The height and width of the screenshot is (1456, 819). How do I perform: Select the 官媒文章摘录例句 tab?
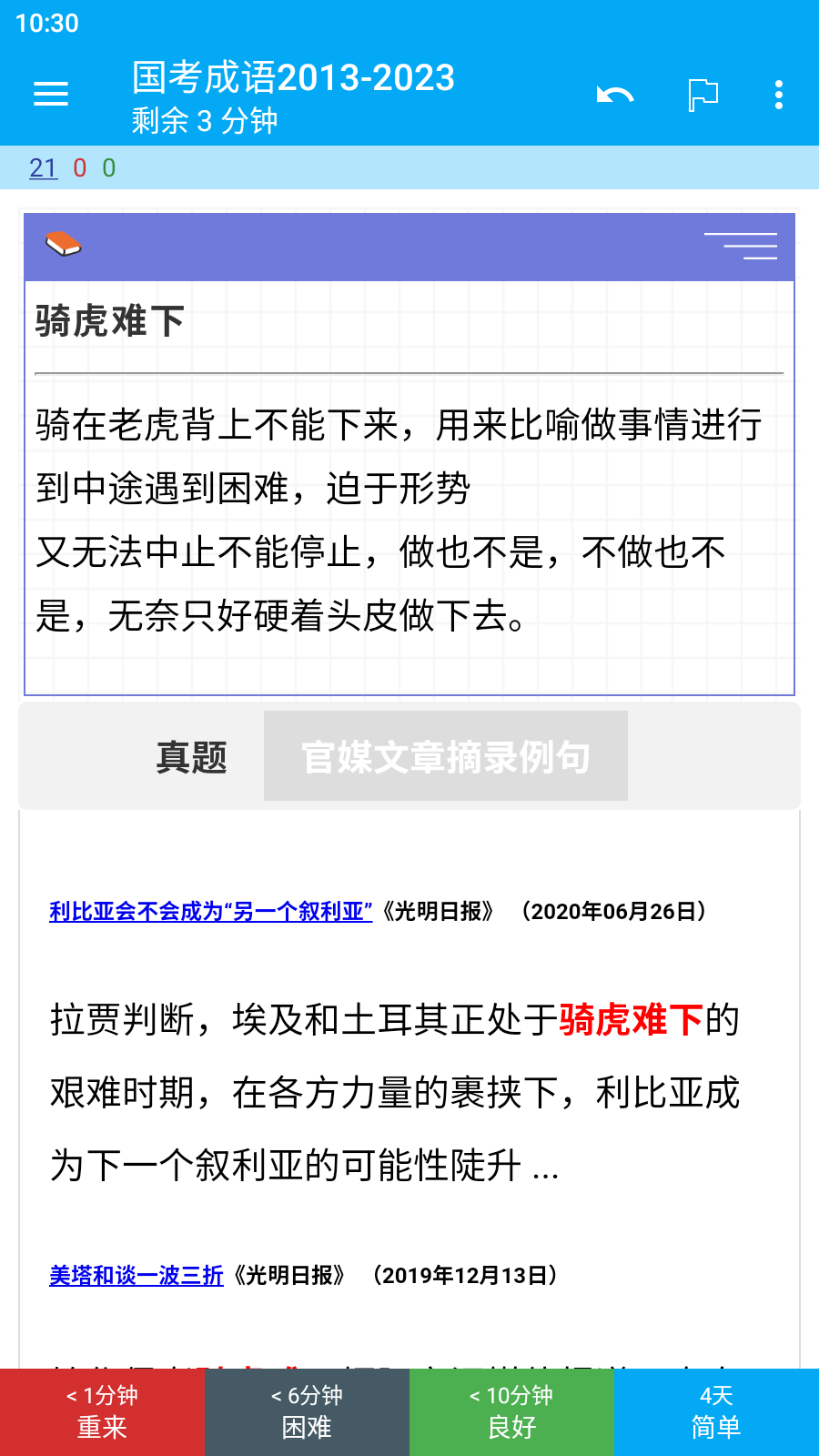pos(446,756)
